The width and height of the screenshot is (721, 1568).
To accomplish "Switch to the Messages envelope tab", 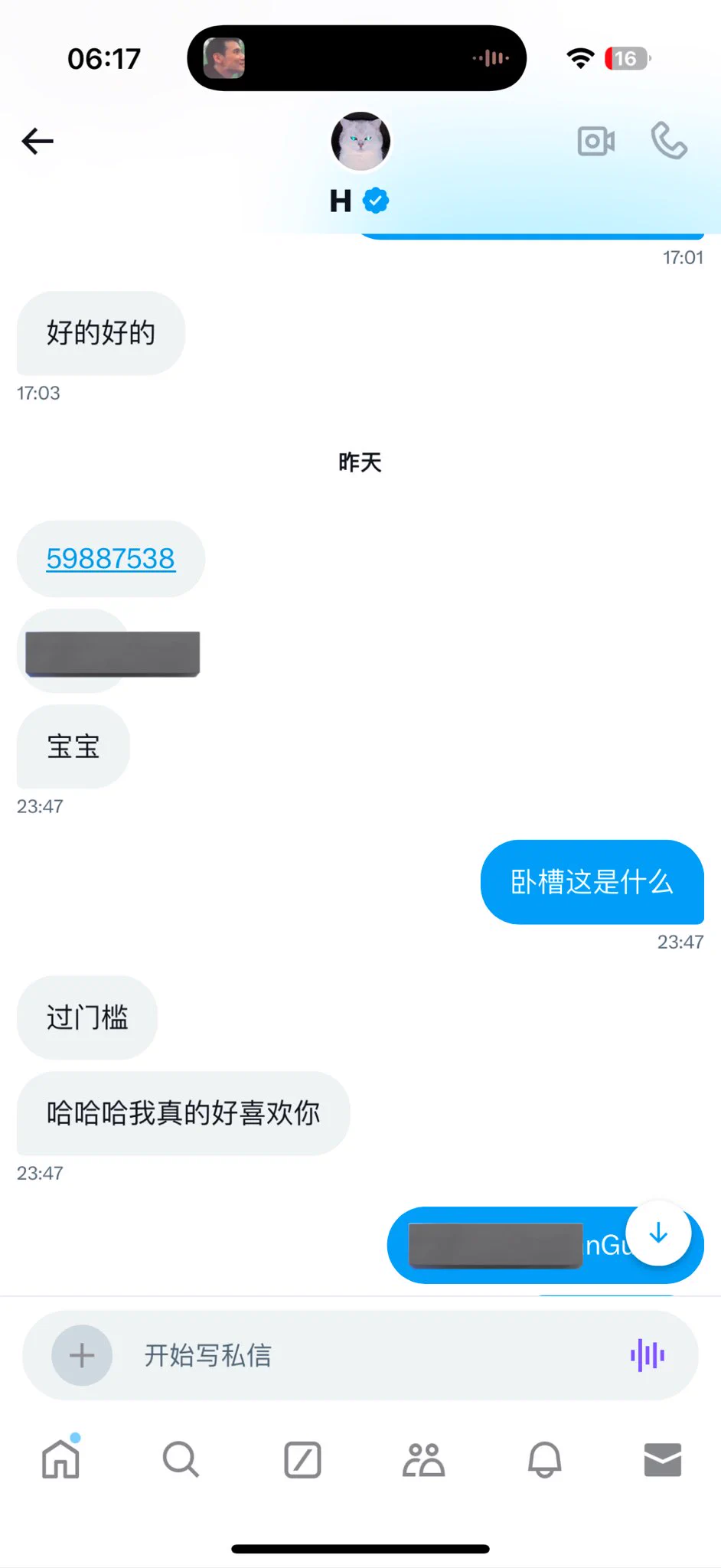I will click(x=662, y=1459).
